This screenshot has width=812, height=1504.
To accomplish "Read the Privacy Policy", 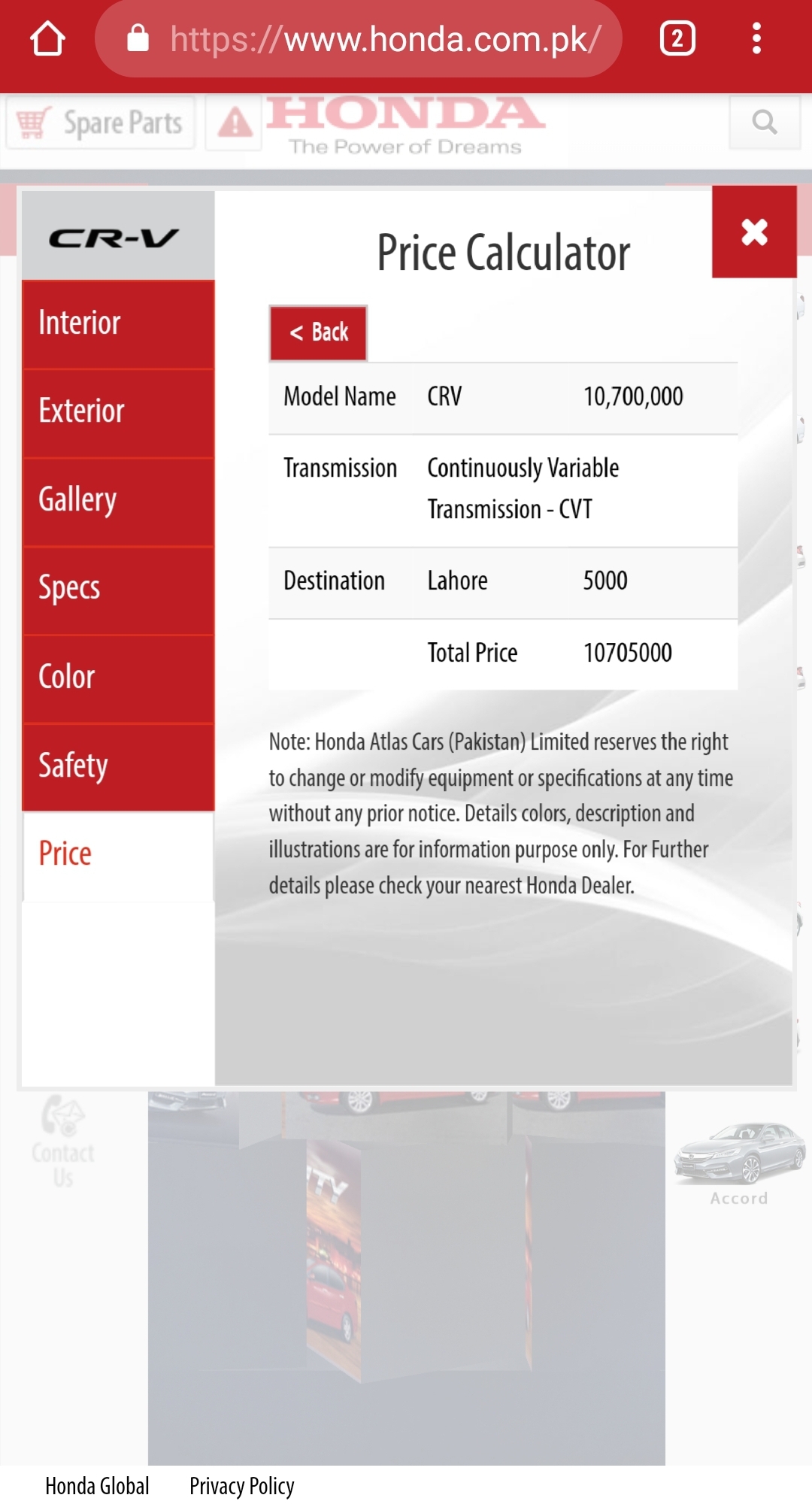I will [x=241, y=1486].
